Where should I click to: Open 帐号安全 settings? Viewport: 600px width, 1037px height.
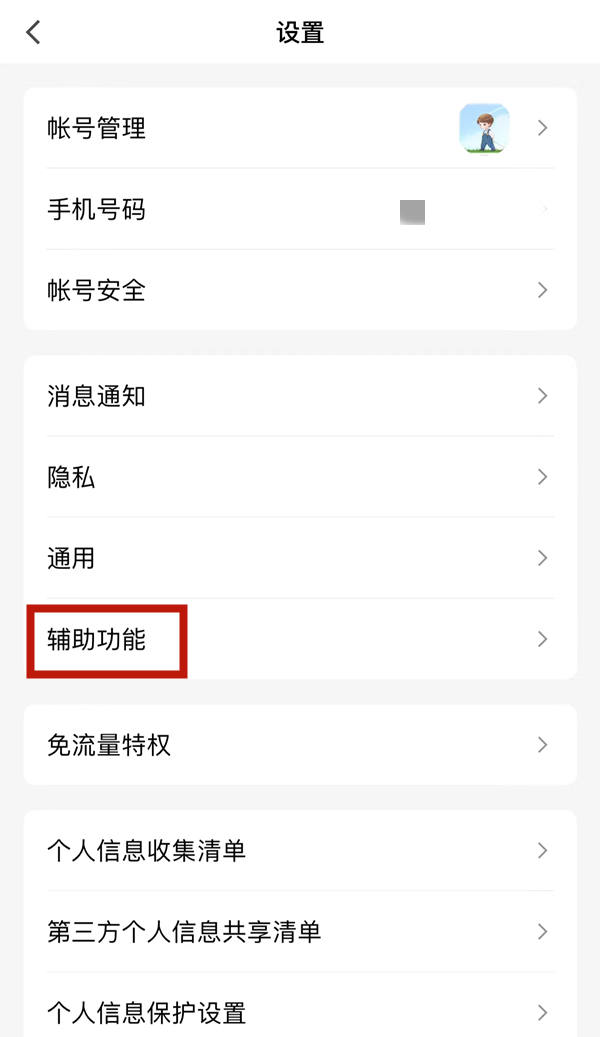(300, 291)
